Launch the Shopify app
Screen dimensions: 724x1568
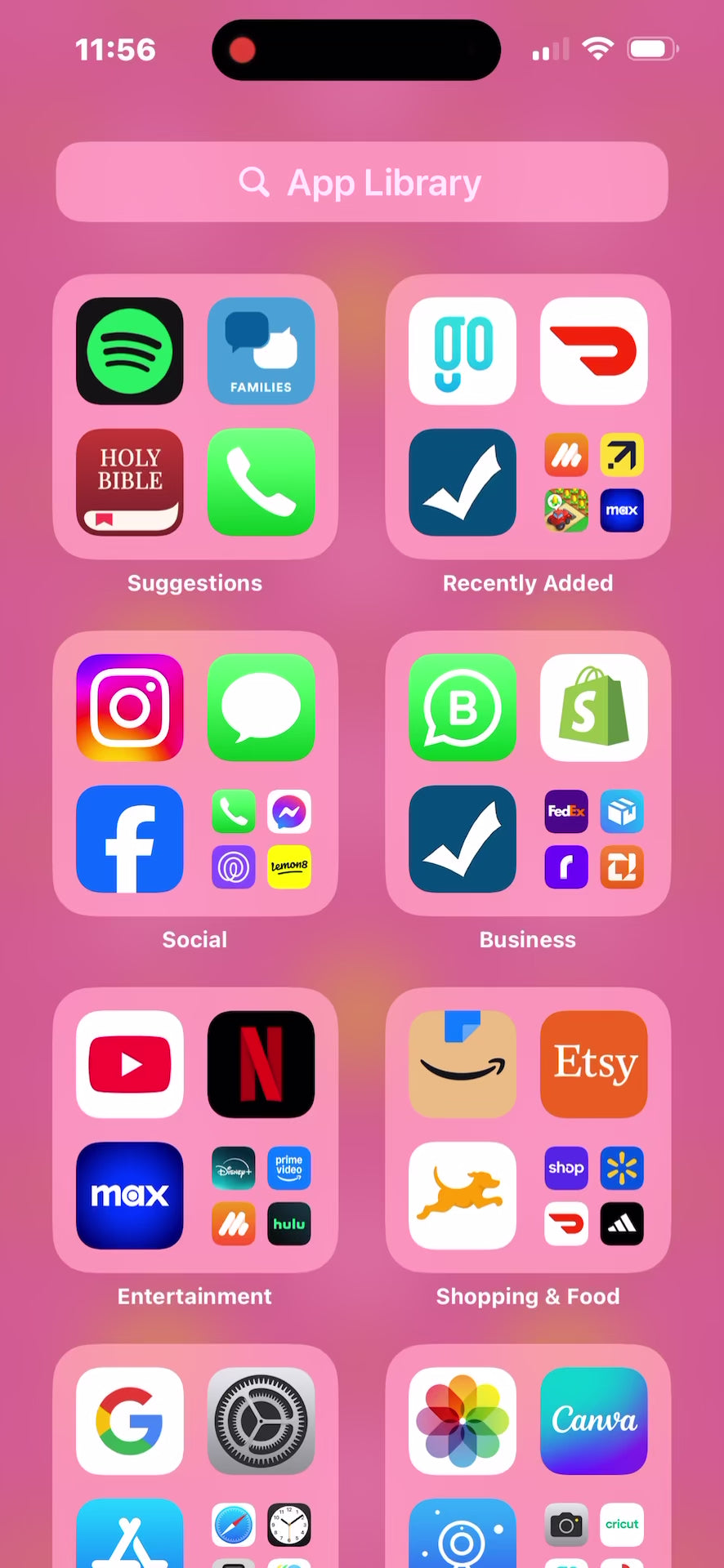[593, 707]
